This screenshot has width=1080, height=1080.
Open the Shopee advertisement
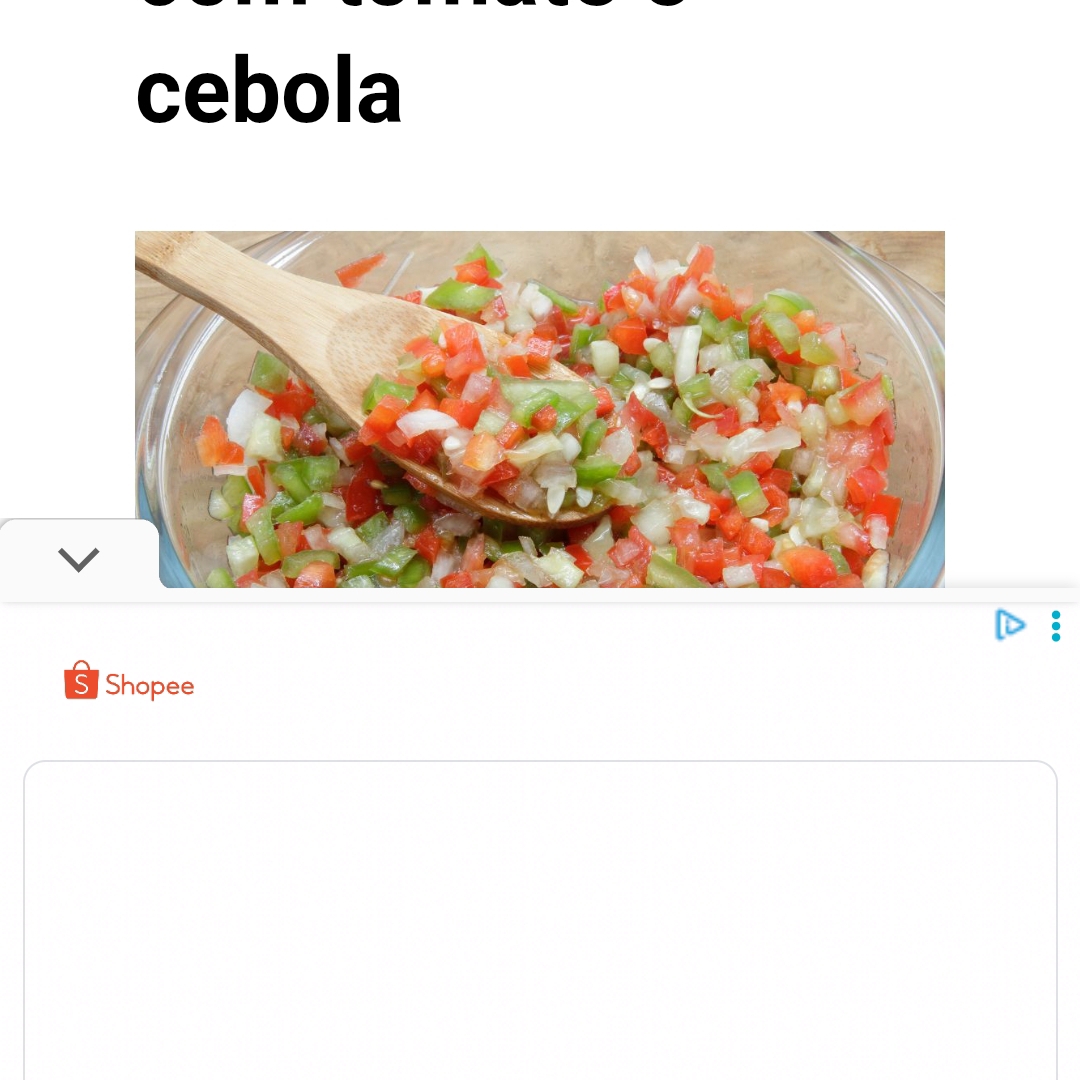pos(129,681)
